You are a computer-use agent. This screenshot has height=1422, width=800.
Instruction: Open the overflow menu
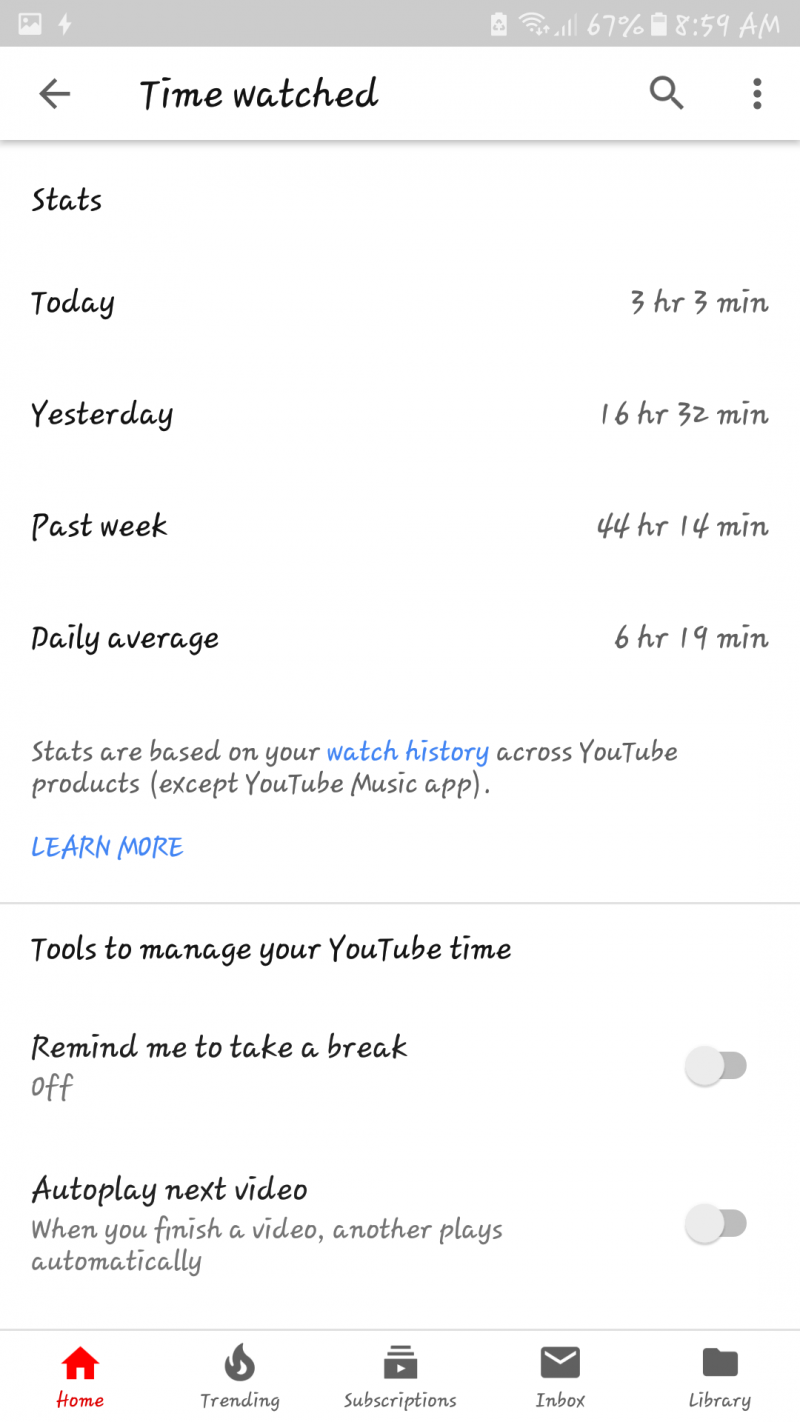(x=757, y=93)
